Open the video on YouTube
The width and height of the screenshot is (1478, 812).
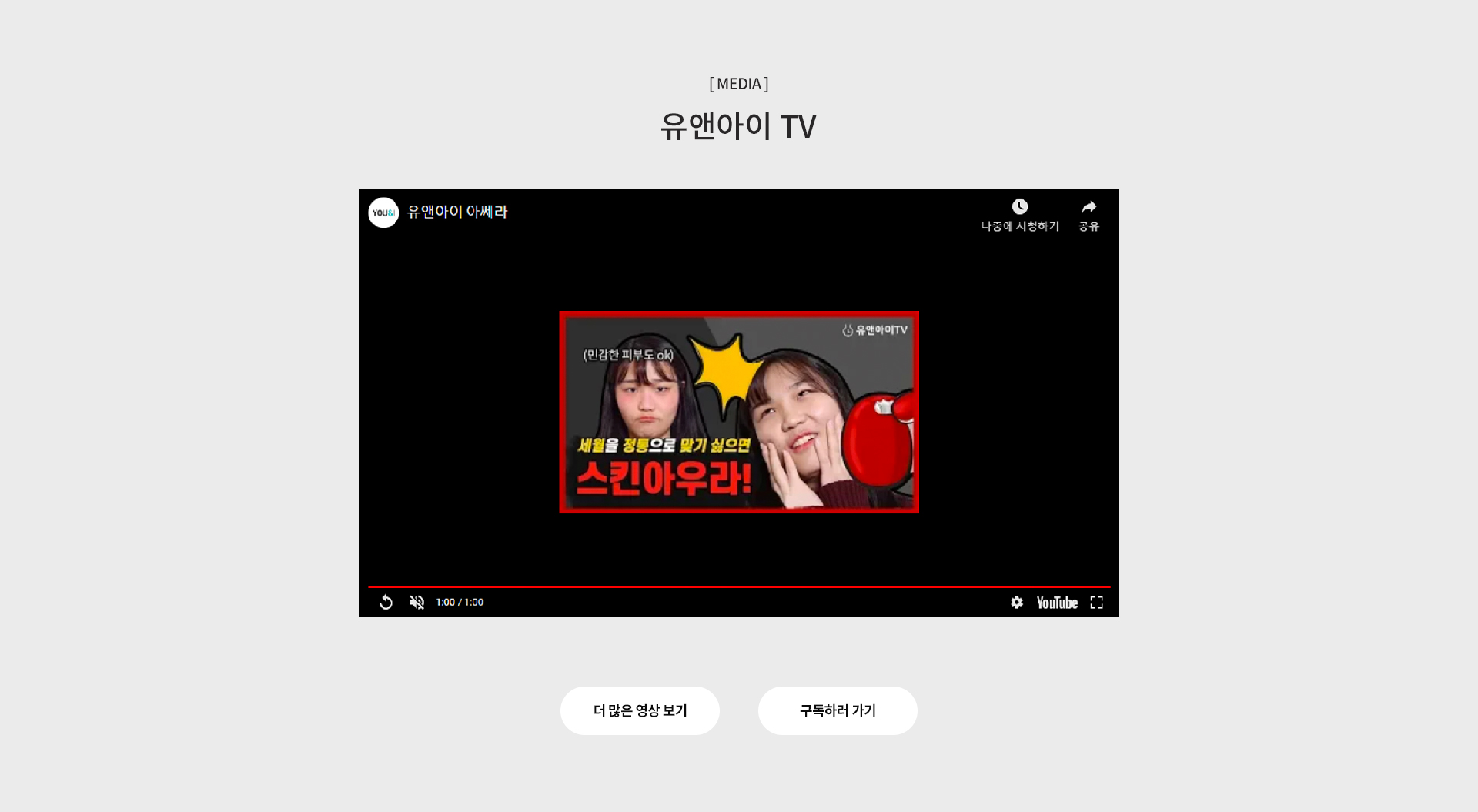tap(1057, 603)
